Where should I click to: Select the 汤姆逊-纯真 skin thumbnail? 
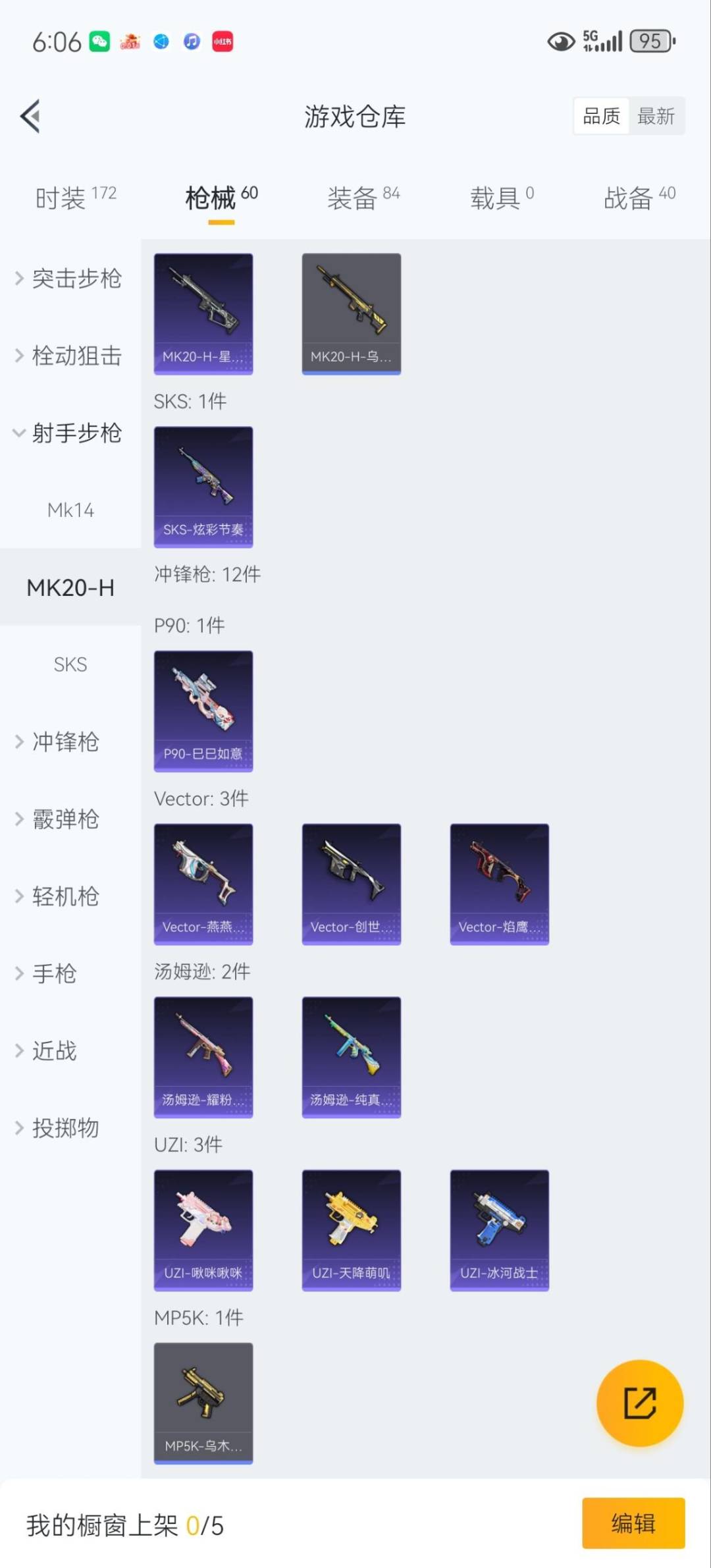tap(351, 1057)
